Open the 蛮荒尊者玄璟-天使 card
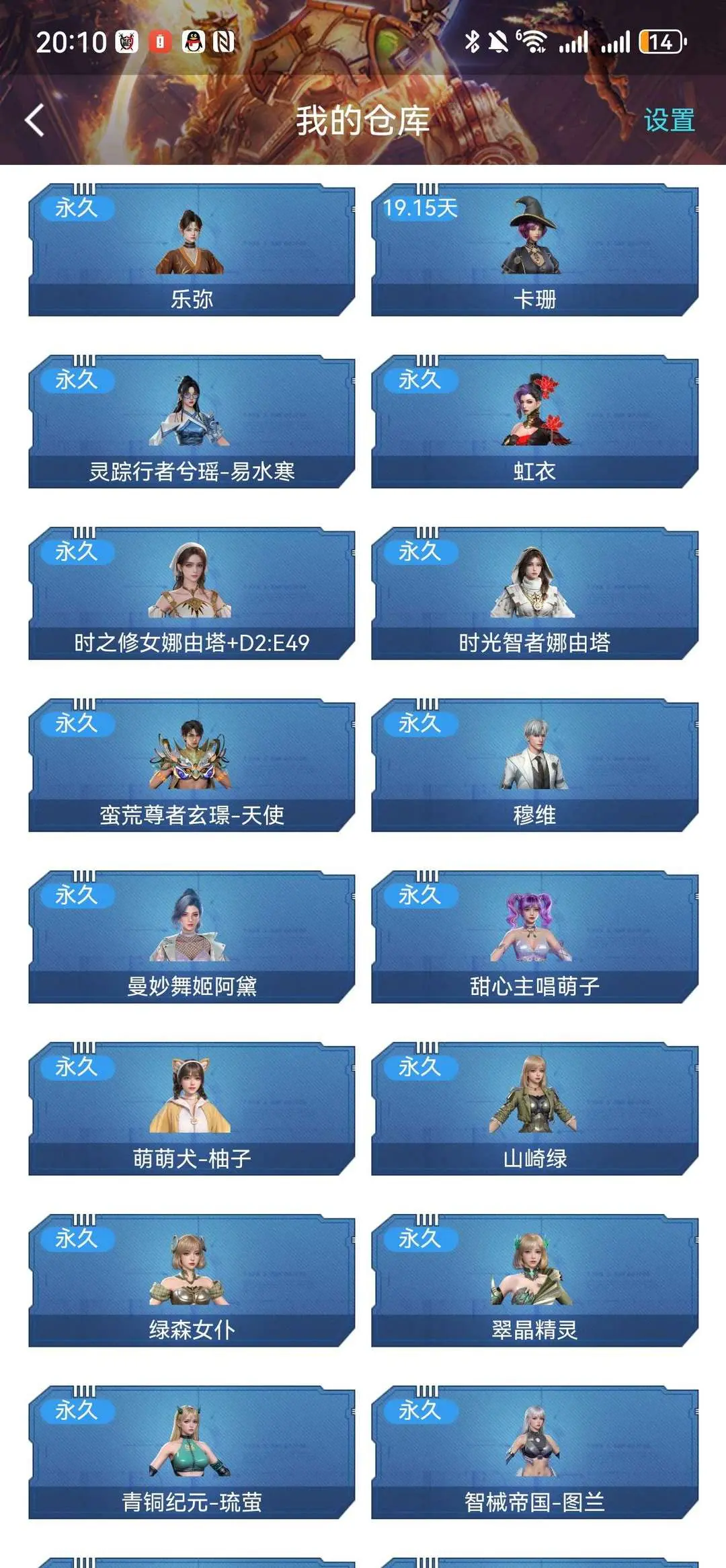Viewport: 726px width, 1568px height. (x=192, y=766)
